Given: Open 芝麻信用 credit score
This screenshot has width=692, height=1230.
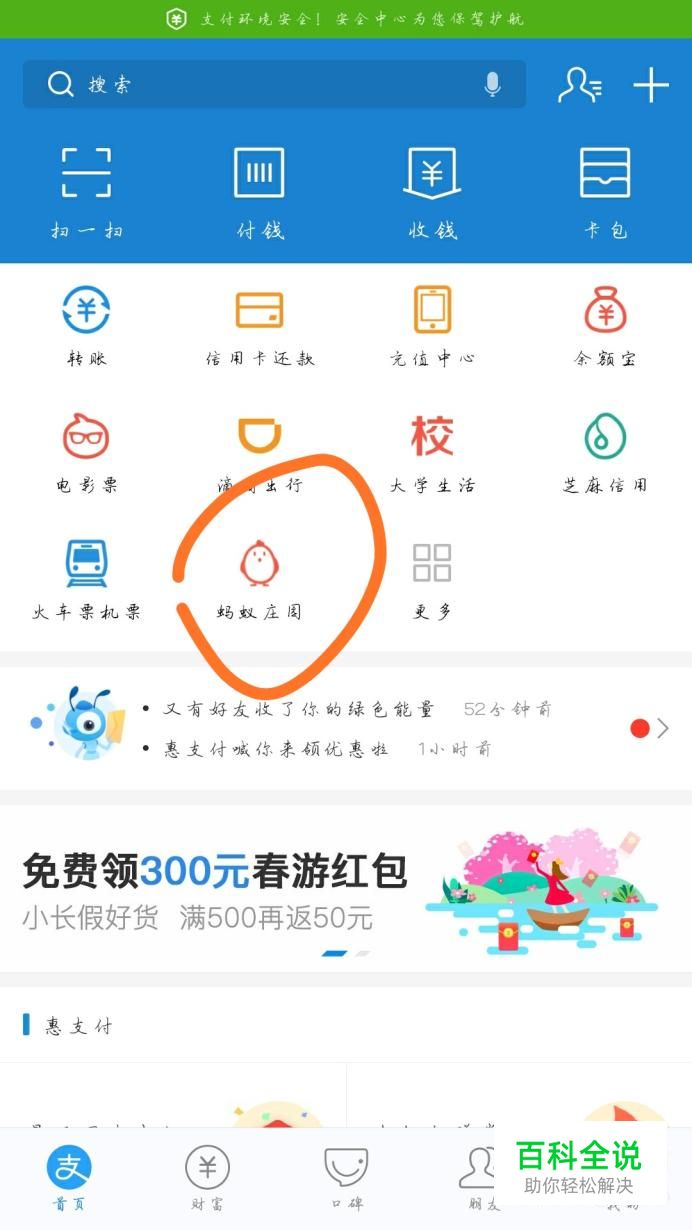Looking at the screenshot, I should pos(605,452).
